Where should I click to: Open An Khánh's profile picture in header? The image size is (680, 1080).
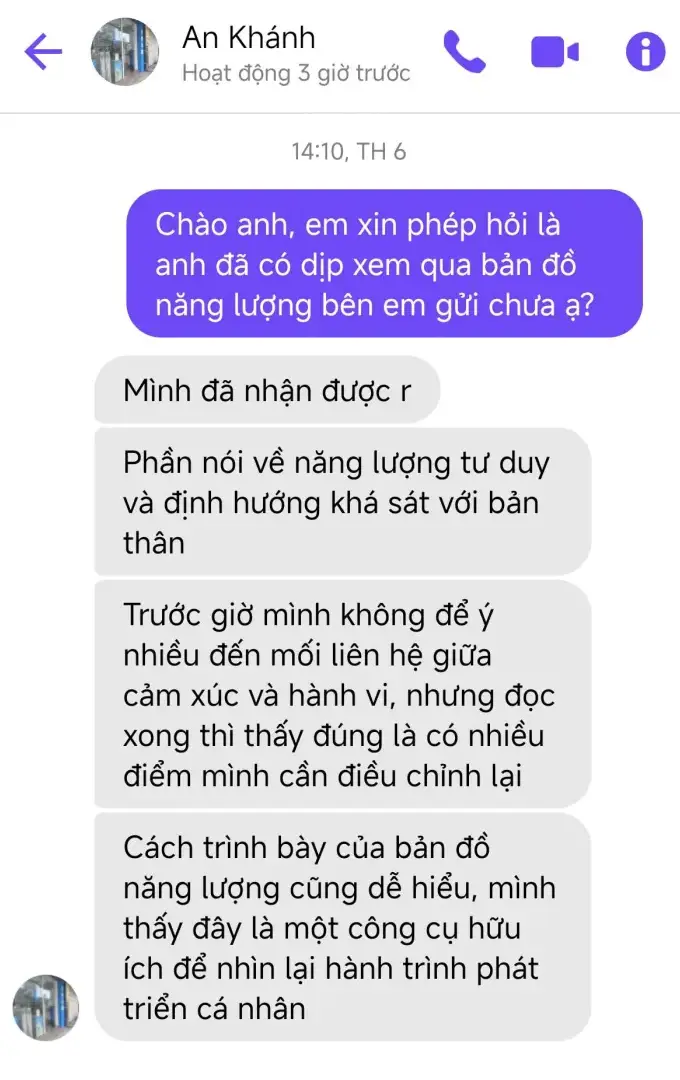click(125, 52)
